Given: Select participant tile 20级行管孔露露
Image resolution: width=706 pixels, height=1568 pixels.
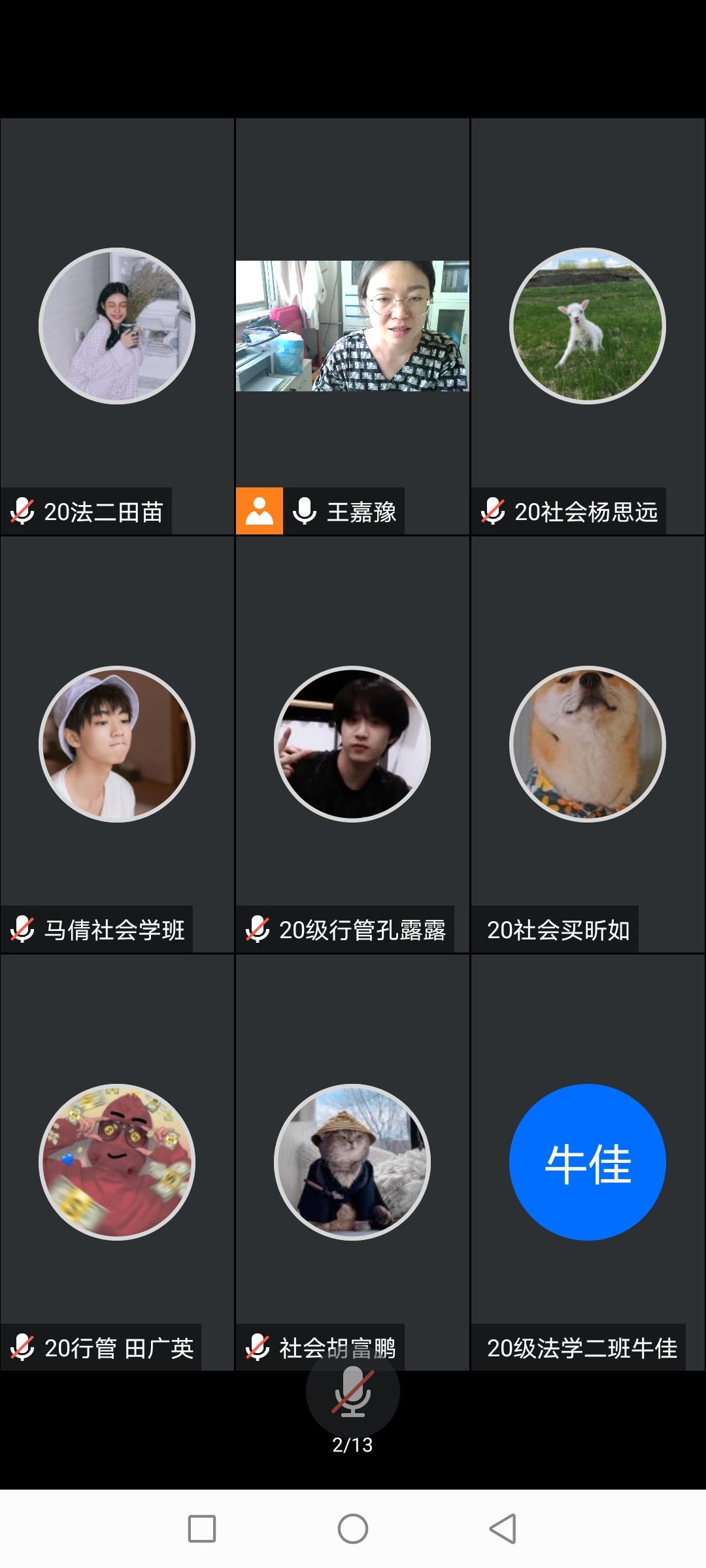Looking at the screenshot, I should click(352, 744).
